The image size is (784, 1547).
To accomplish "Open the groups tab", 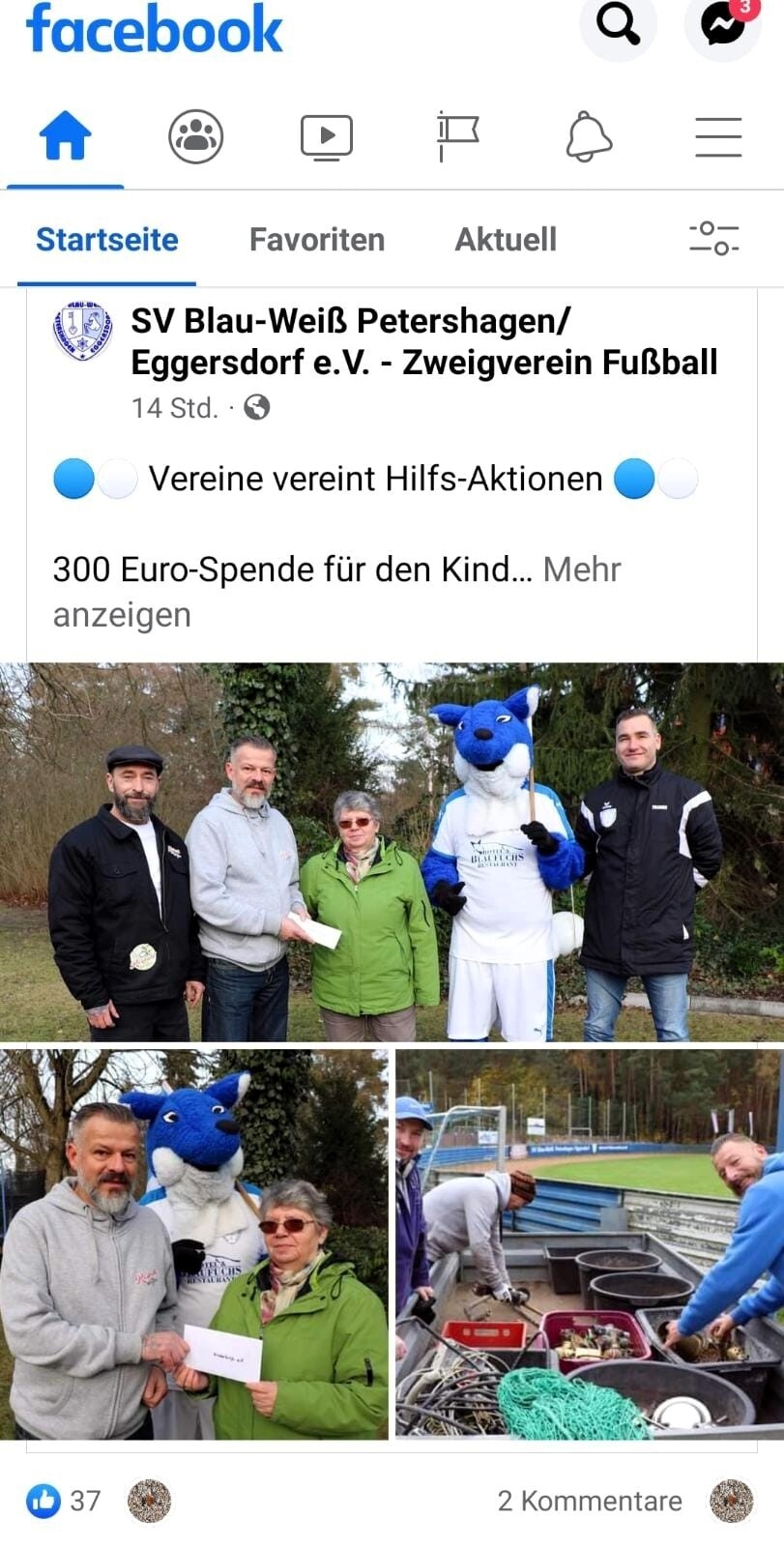I will point(196,136).
